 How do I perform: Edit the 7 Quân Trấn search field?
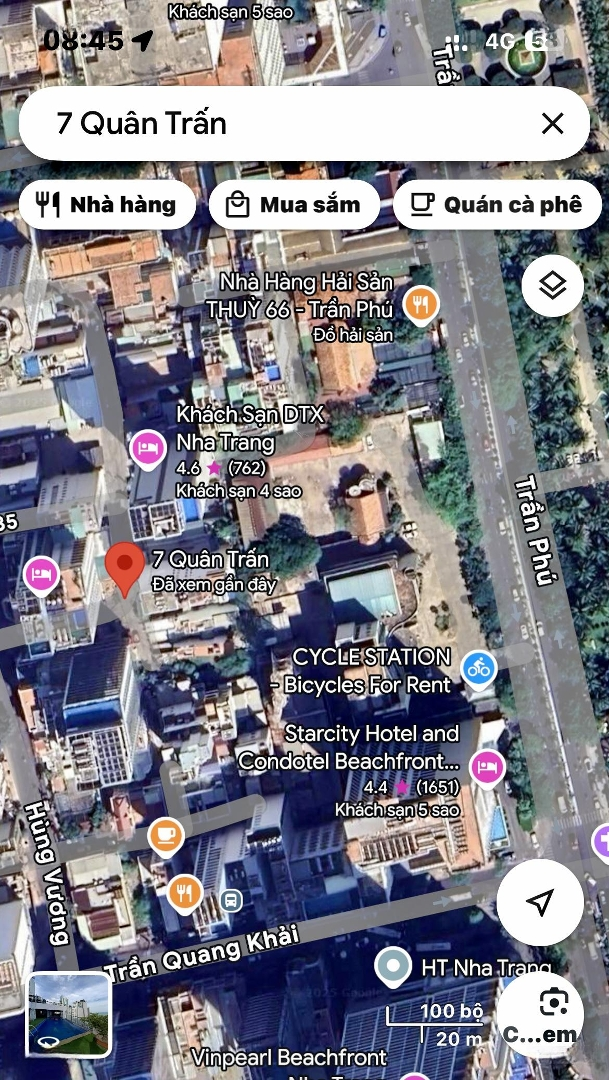[276, 124]
